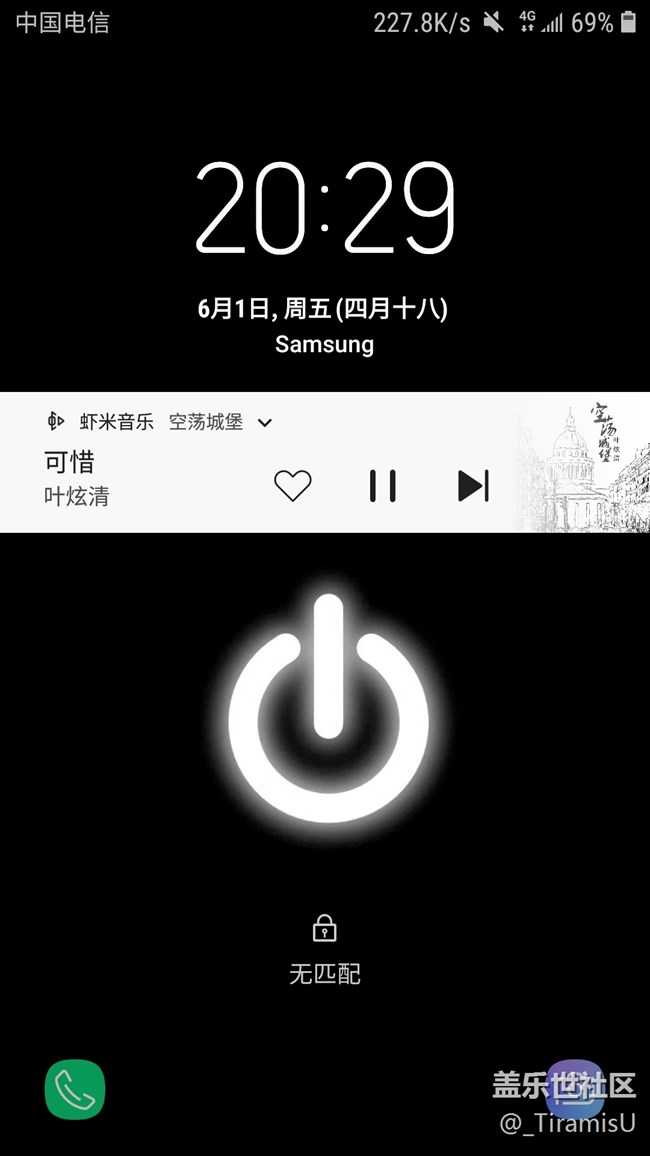Skip to the next track

tap(473, 486)
